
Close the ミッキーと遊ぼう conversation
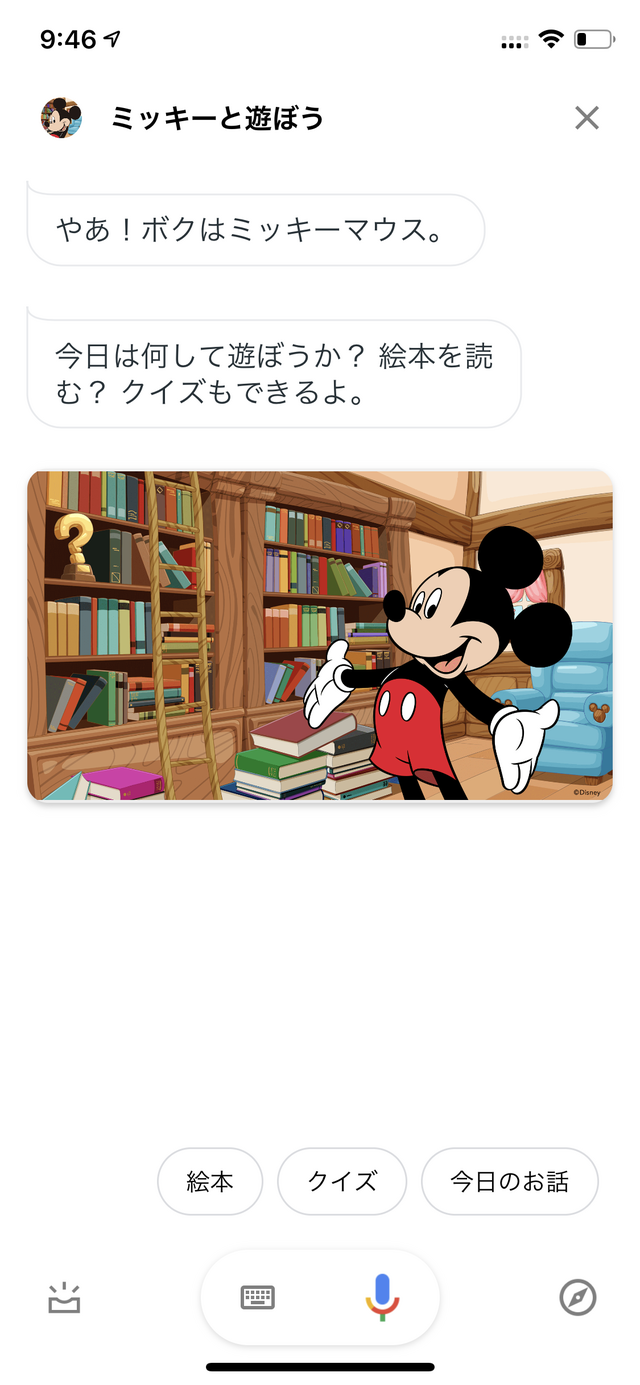point(587,118)
